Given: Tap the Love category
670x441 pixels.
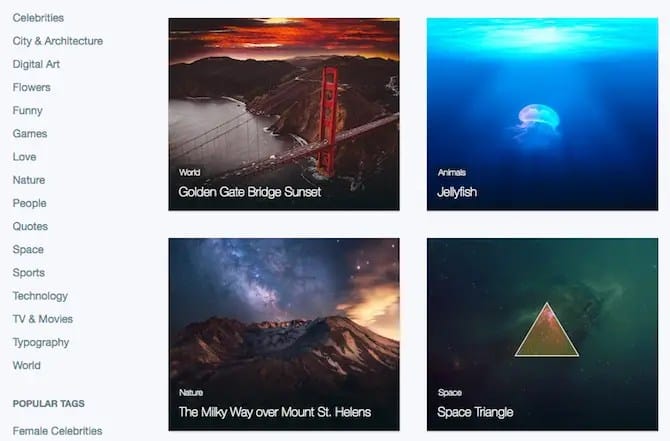Looking at the screenshot, I should [x=24, y=157].
